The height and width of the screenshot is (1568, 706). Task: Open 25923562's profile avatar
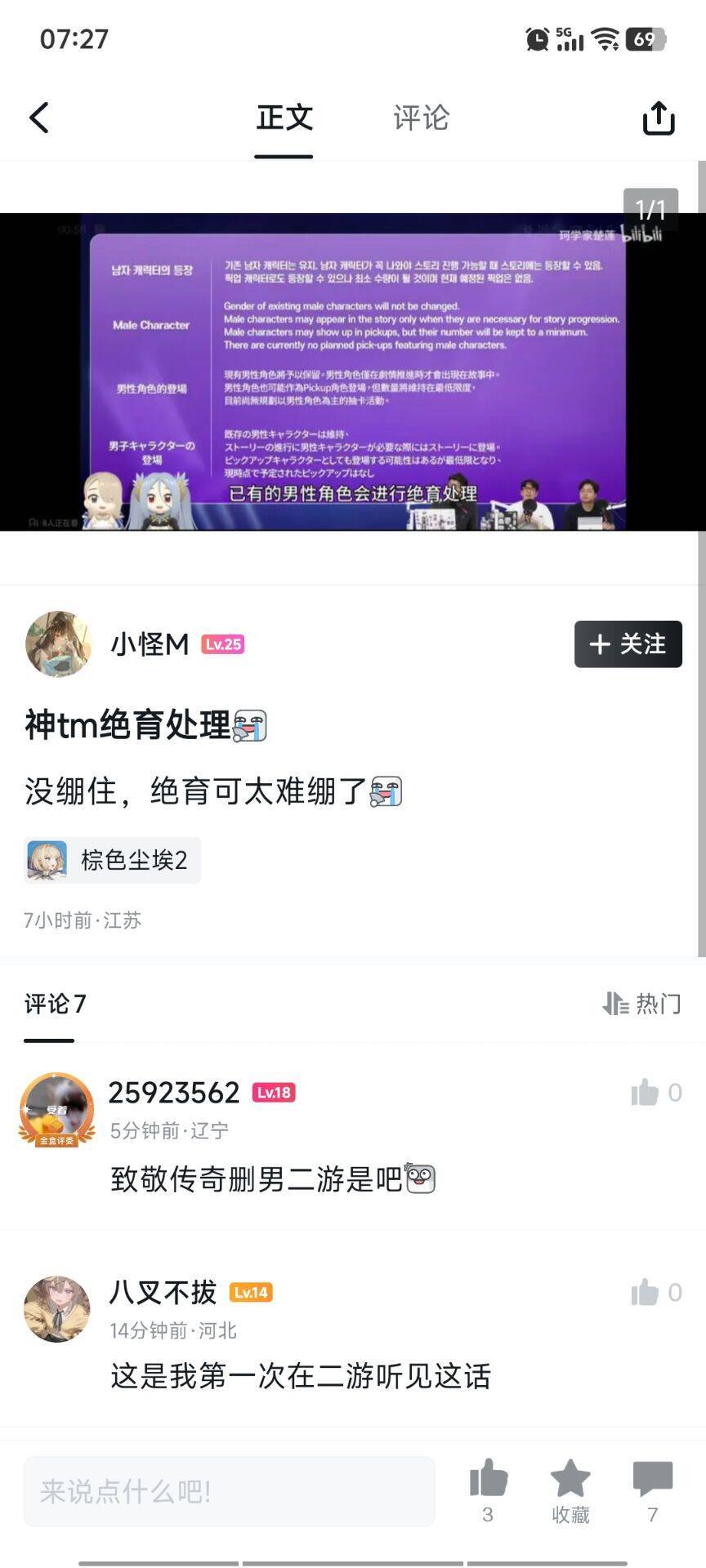coord(57,1109)
